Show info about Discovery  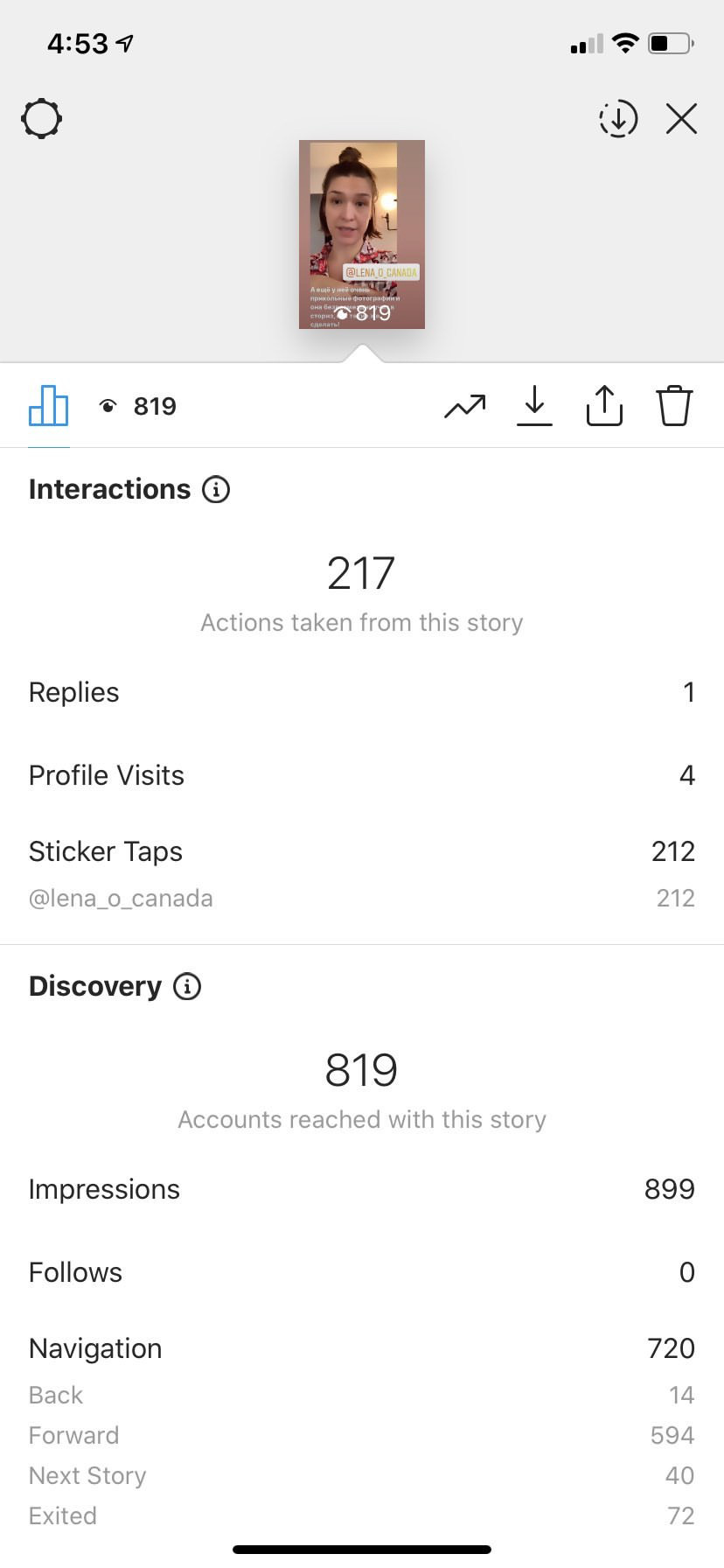(187, 986)
